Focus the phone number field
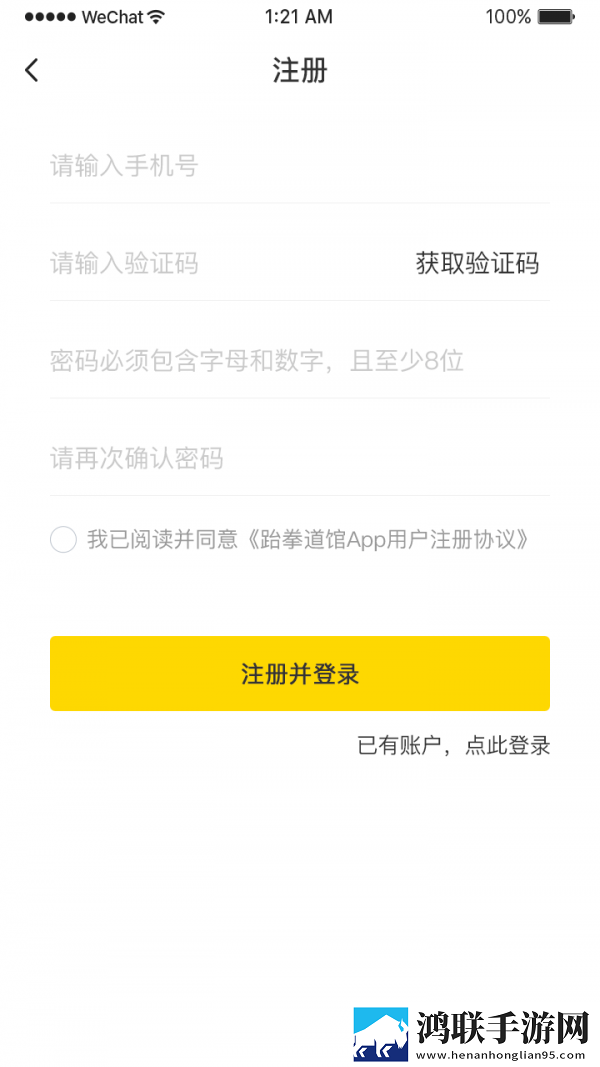600x1067 pixels. [299, 166]
